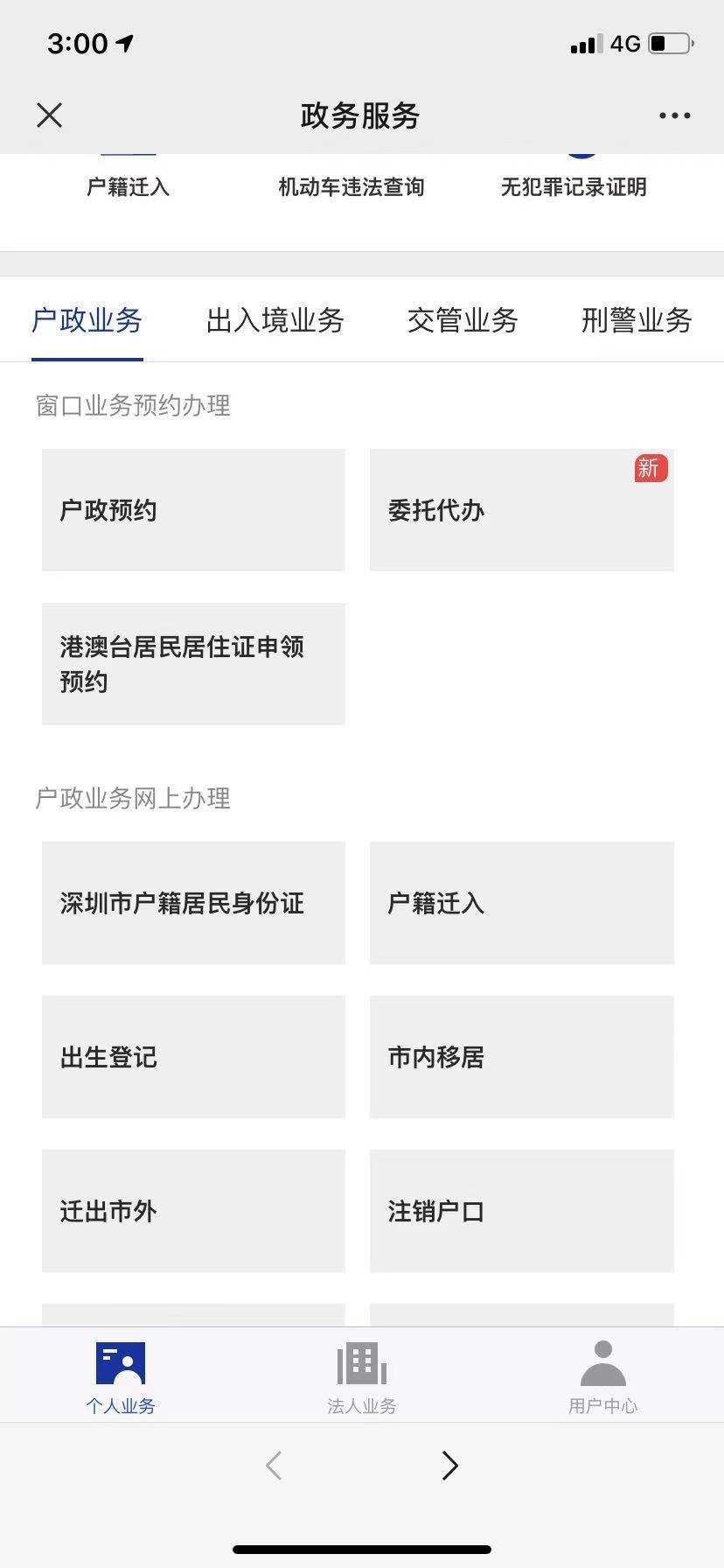Screen dimensions: 724x1568
Task: Switch to the 交管业务 tab
Action: coord(463,320)
